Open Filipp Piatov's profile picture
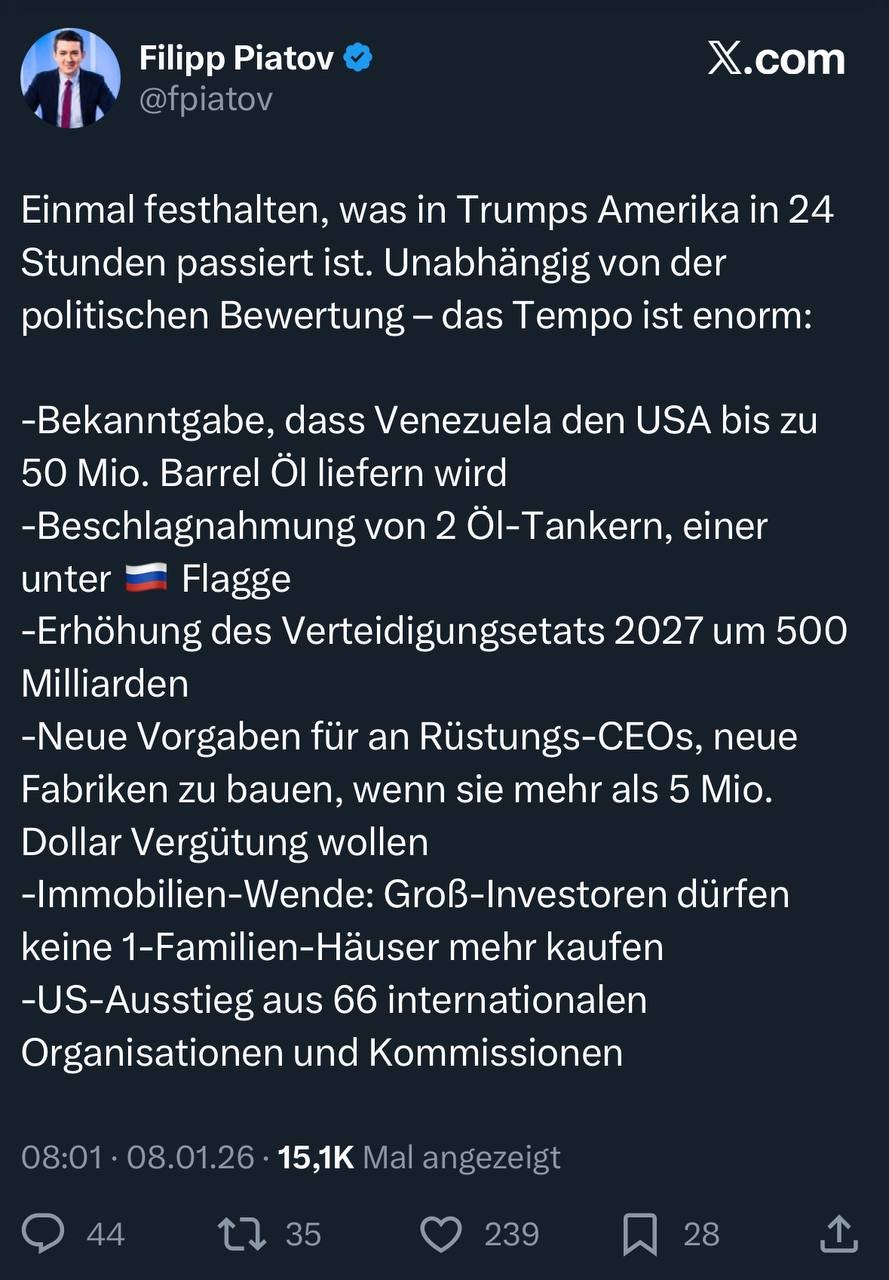 coord(70,78)
